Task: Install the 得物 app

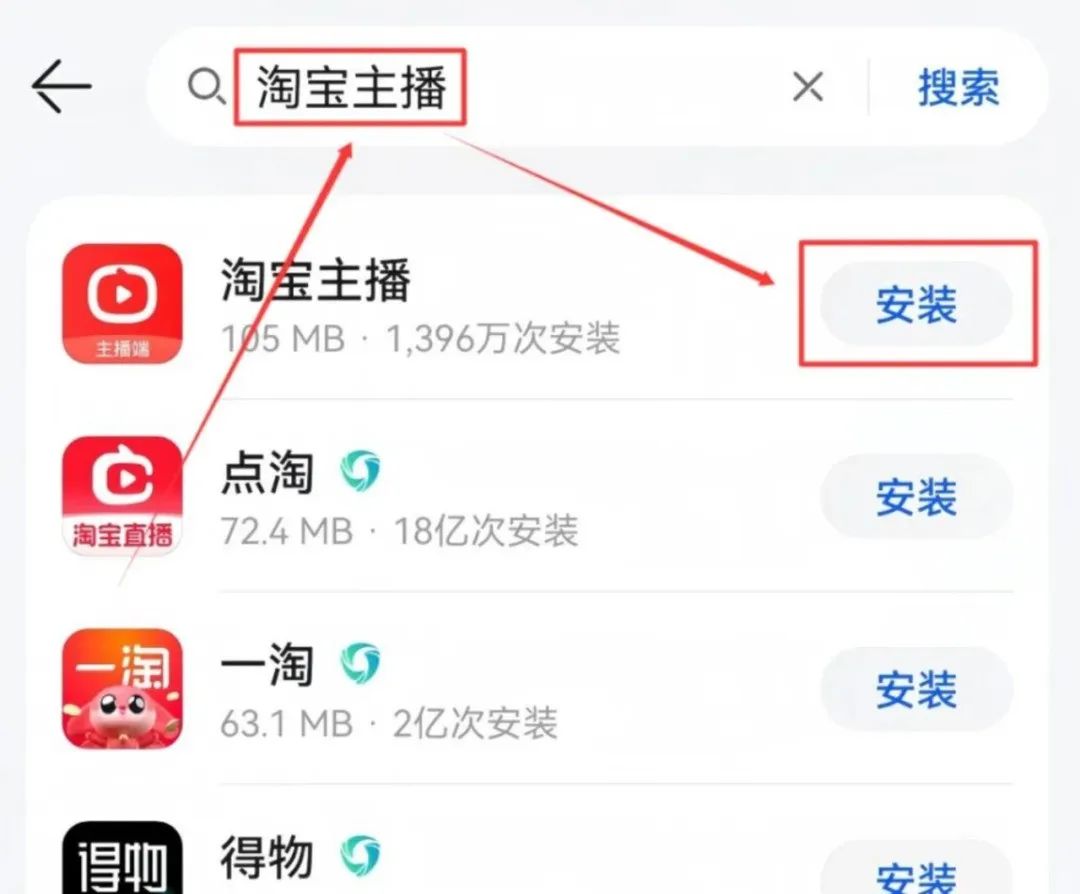Action: click(x=916, y=875)
